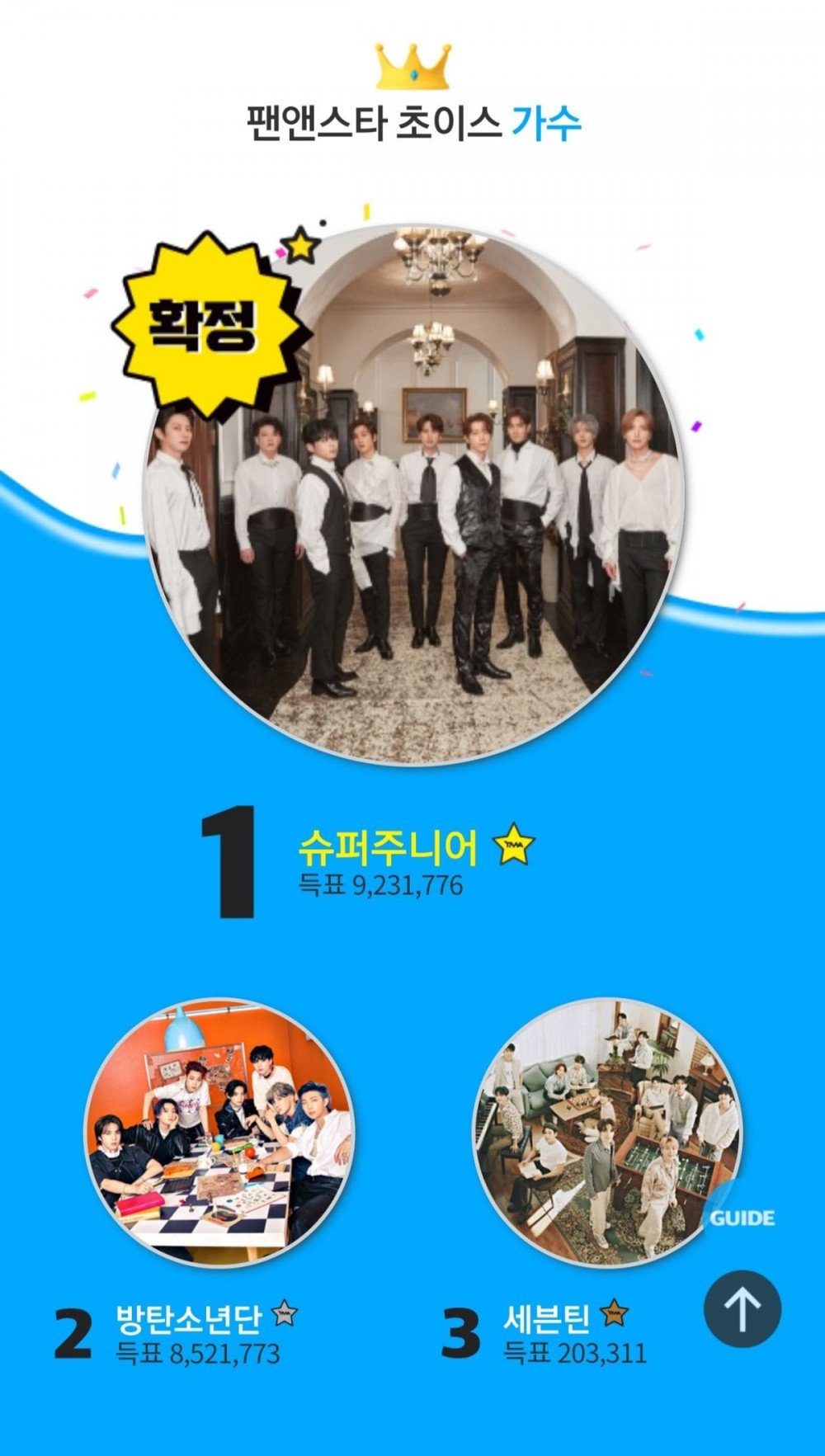This screenshot has width=825, height=1456.
Task: Open the third-place 세븐틴 photo
Action: tap(606, 1133)
